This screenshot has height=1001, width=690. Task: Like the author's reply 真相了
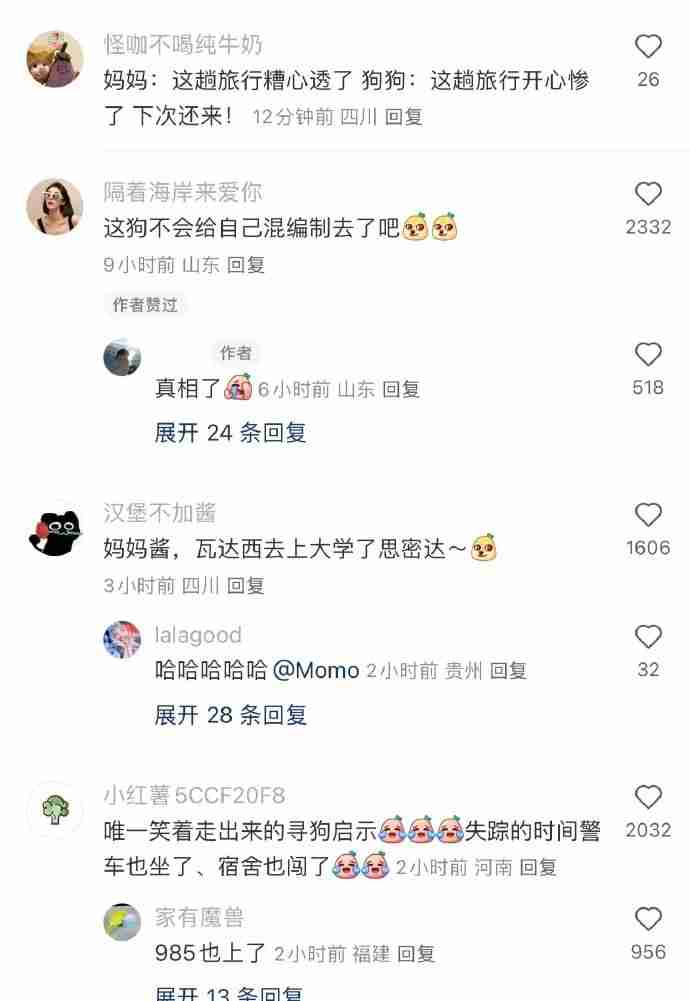tap(648, 354)
